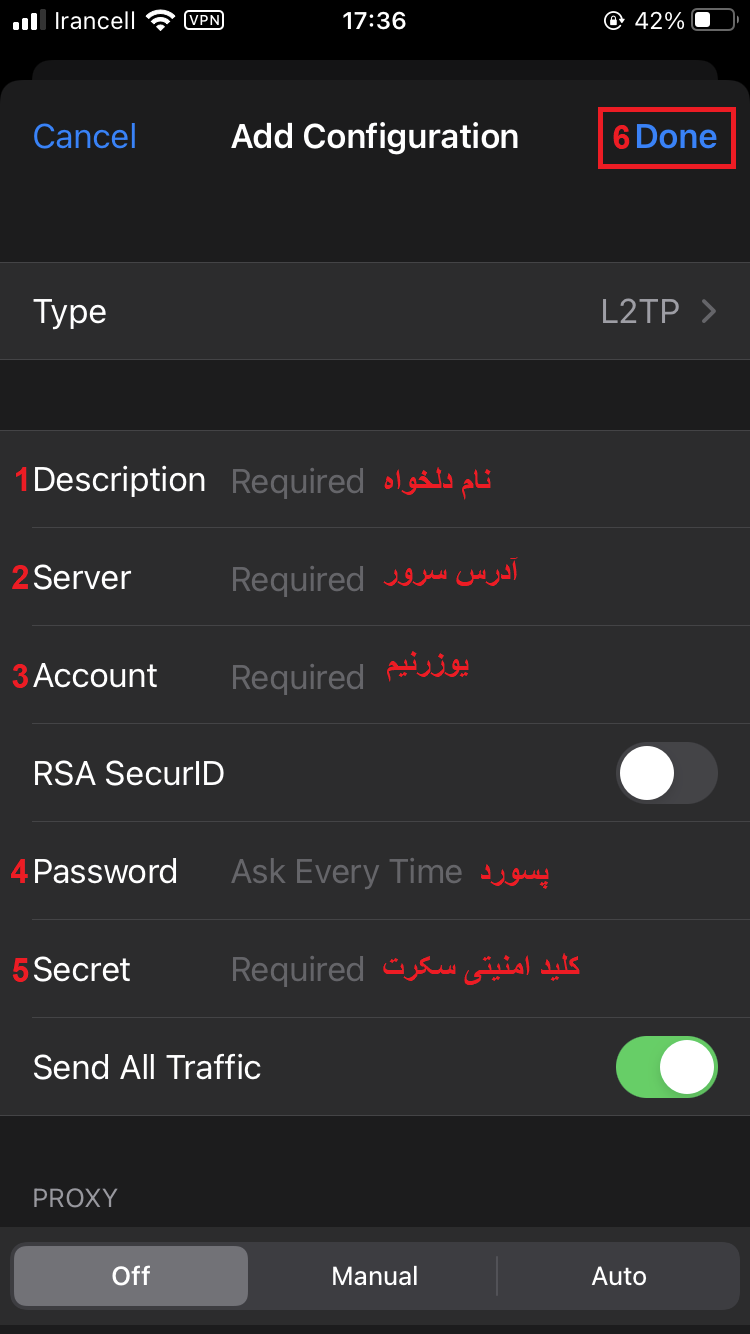Turn off Send All Traffic

click(666, 1067)
